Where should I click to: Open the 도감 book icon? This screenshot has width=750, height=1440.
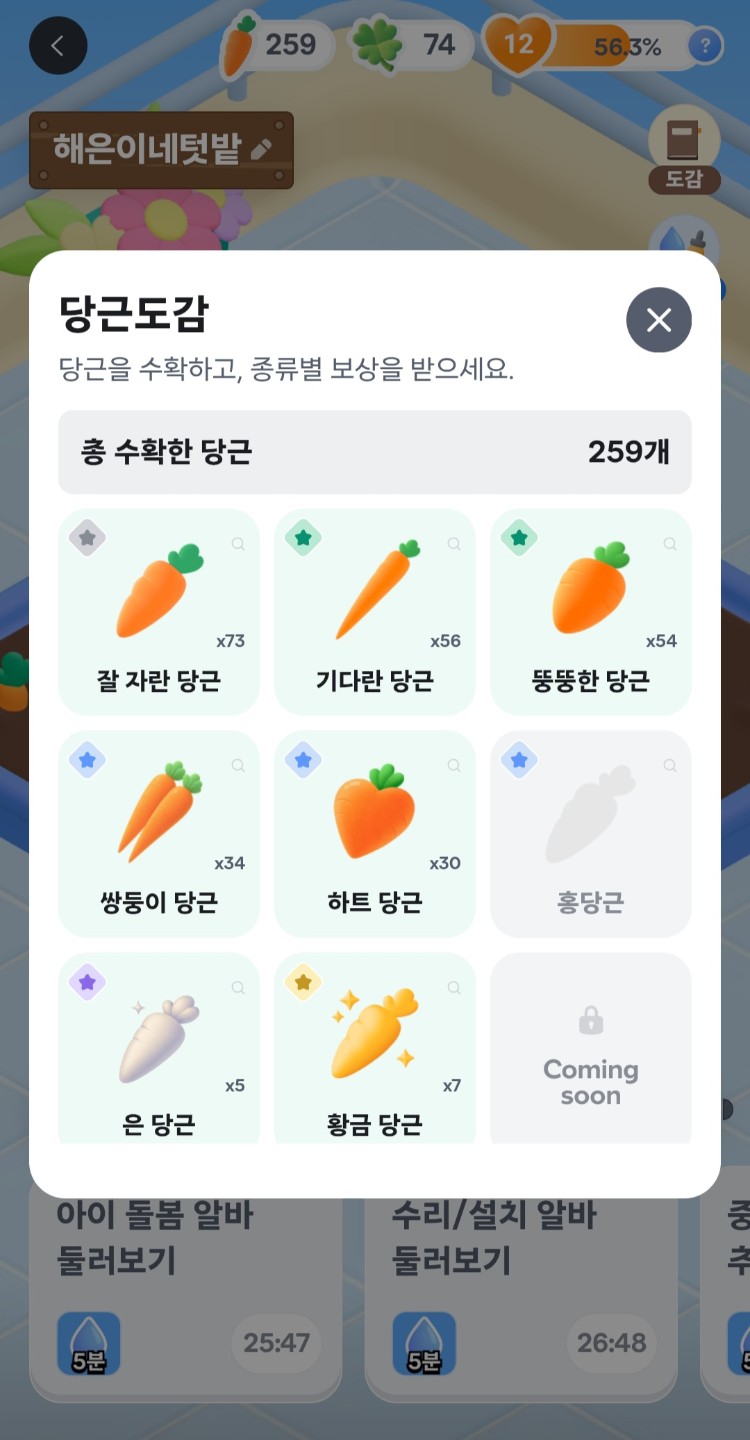(684, 145)
